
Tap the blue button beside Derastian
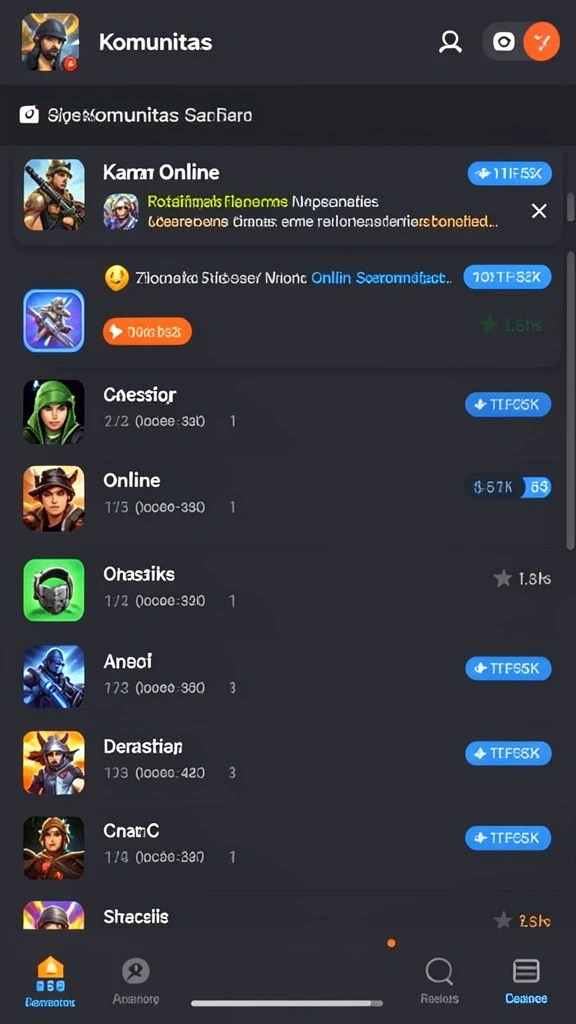tap(508, 754)
